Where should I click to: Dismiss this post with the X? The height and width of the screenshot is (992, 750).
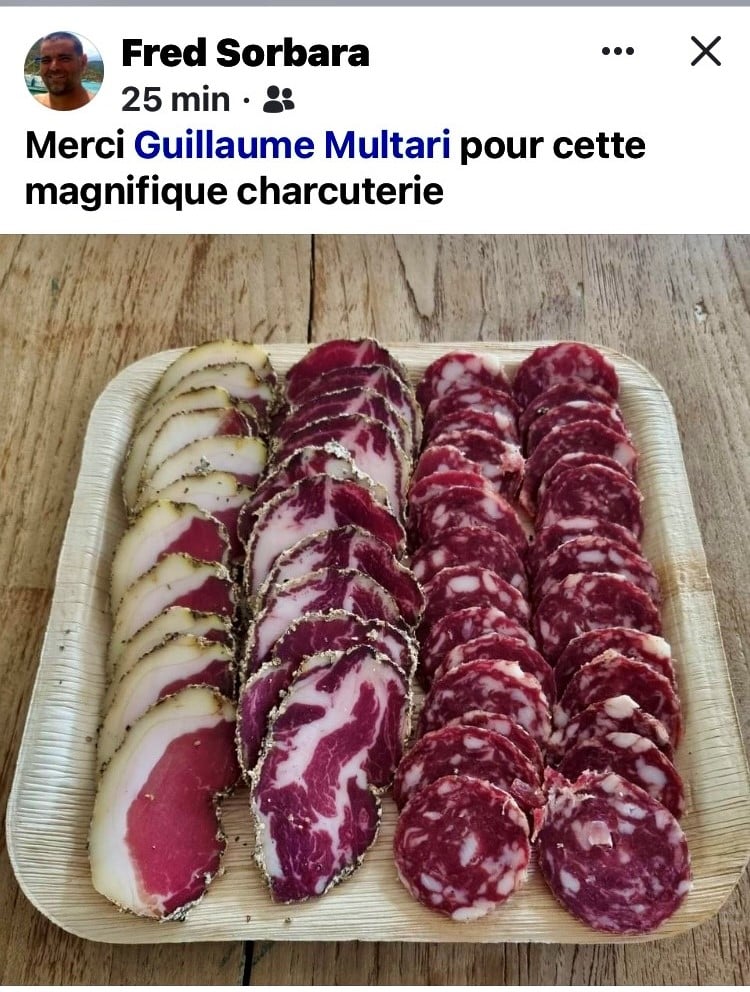coord(706,51)
